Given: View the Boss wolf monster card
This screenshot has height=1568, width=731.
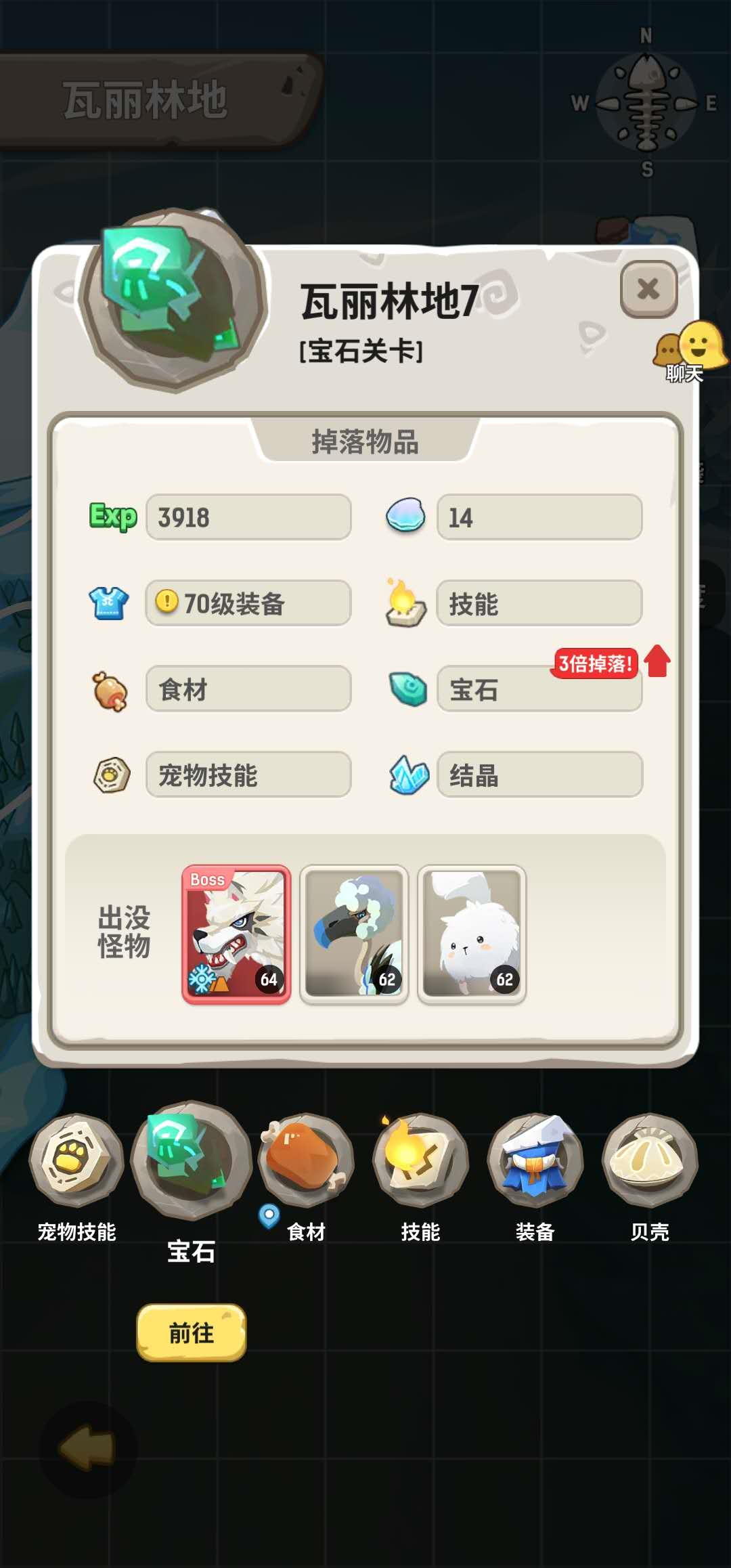Looking at the screenshot, I should (x=236, y=934).
